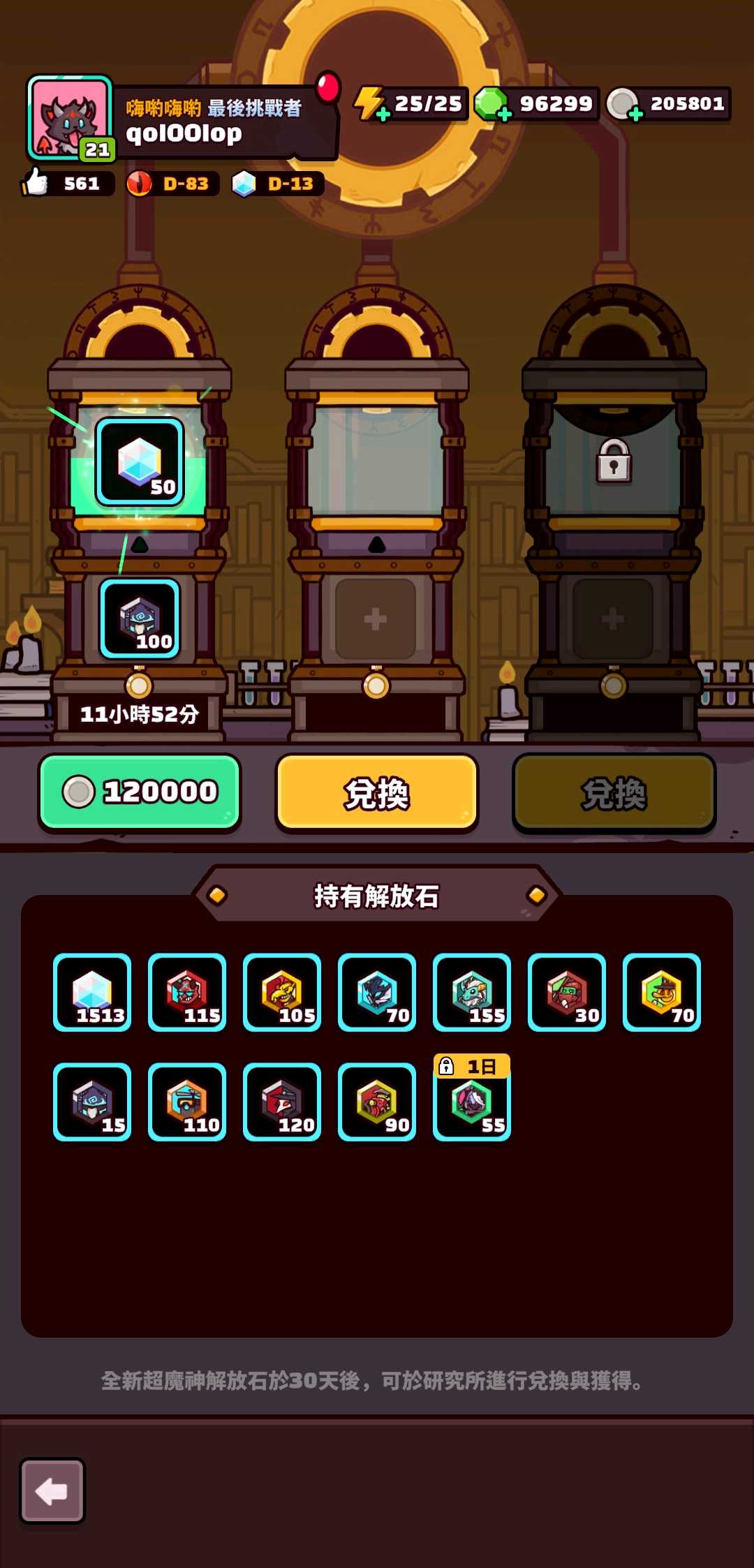754x1568 pixels.
Task: Select the orange stone with 110
Action: coord(187,1102)
